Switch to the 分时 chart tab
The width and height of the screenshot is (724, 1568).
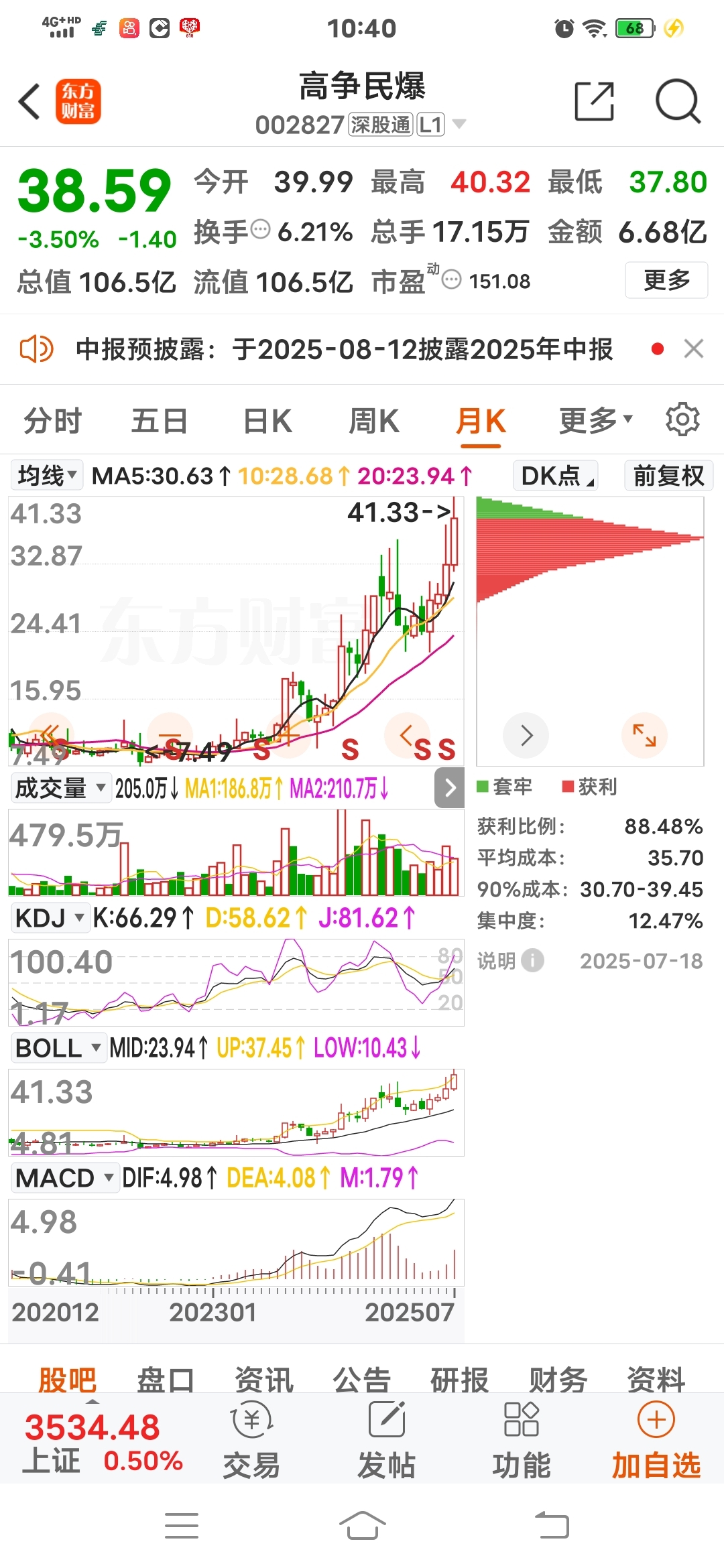pos(52,421)
